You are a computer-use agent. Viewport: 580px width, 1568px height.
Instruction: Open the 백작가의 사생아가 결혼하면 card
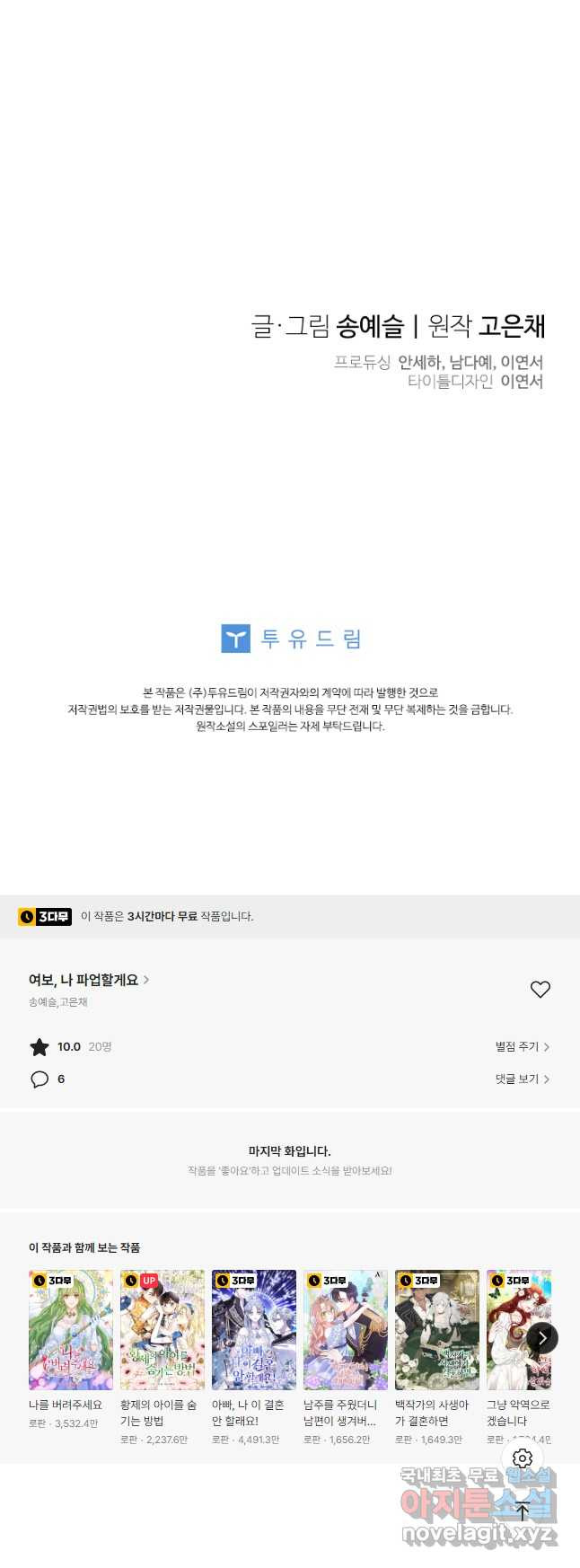[x=437, y=1330]
